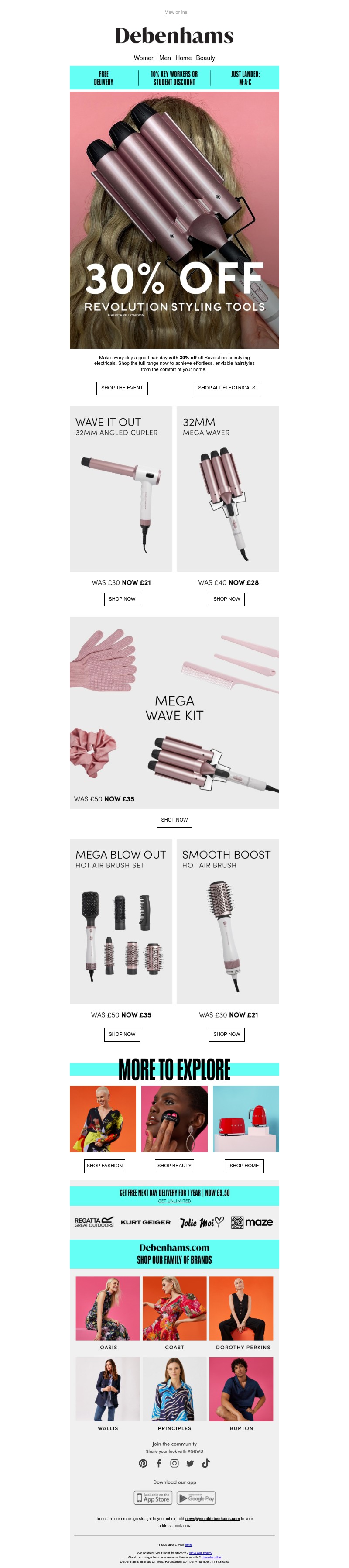Tap the Shop Home button
Image resolution: width=349 pixels, height=1568 pixels.
tap(244, 1166)
